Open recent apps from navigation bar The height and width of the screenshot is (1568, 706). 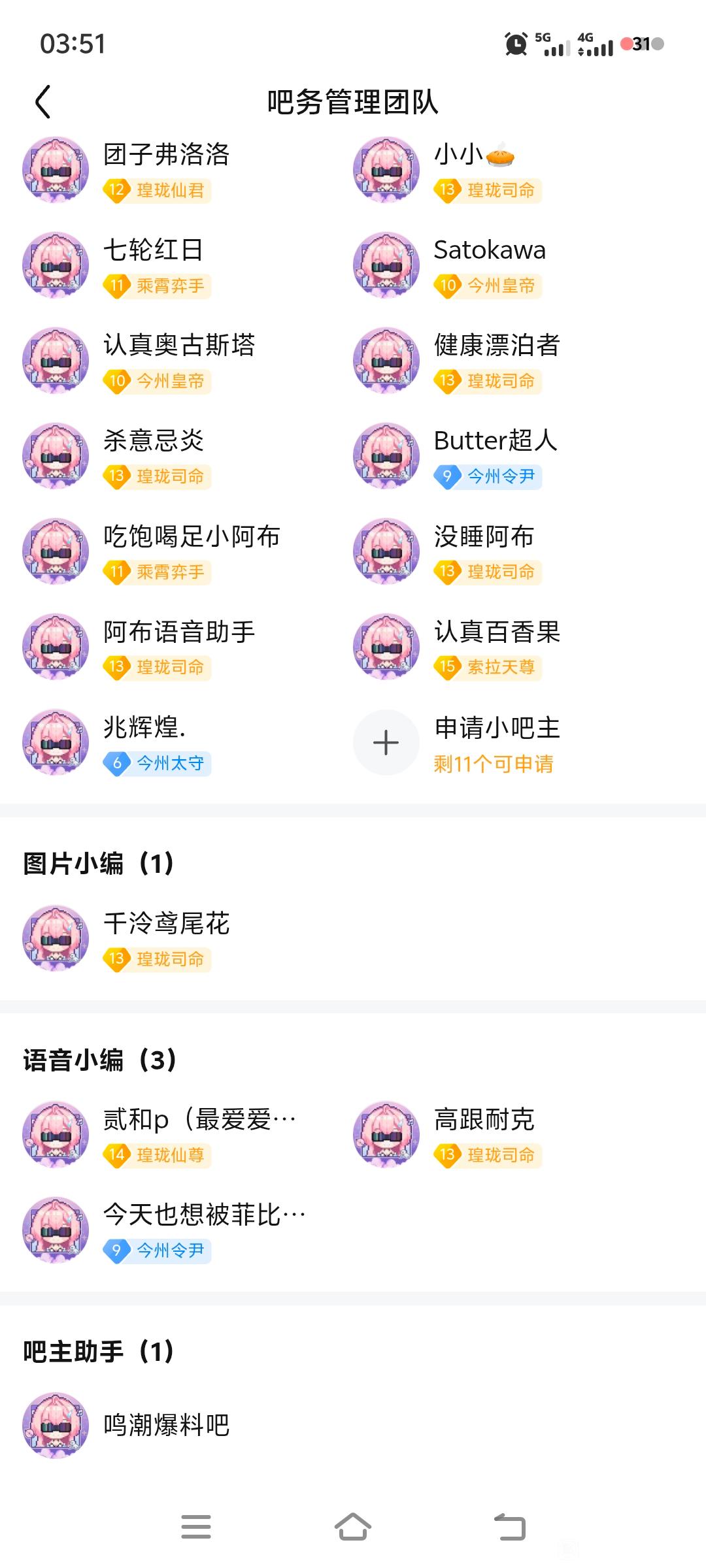tap(196, 1527)
